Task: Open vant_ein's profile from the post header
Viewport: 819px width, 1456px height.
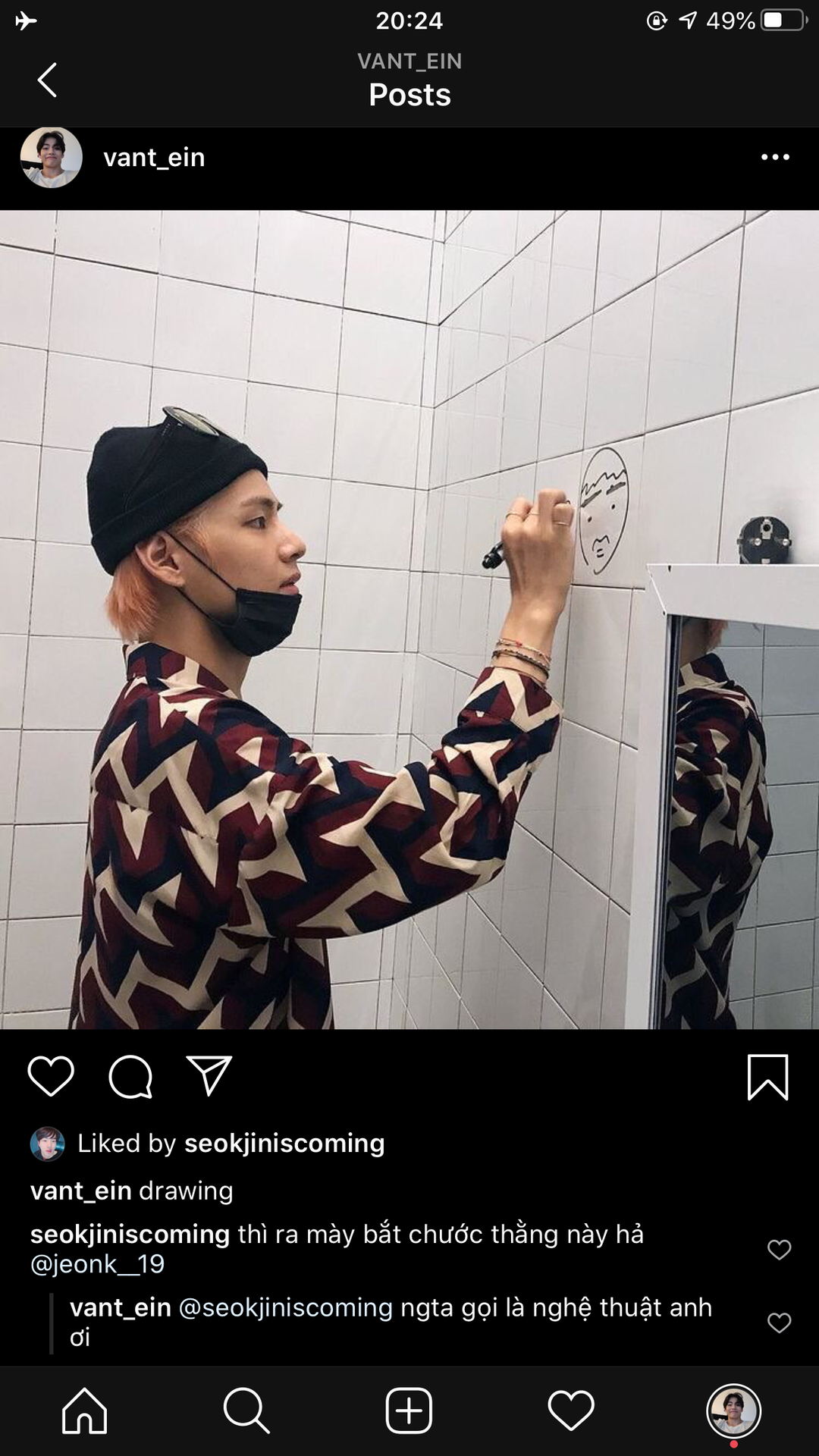Action: pyautogui.click(x=154, y=157)
